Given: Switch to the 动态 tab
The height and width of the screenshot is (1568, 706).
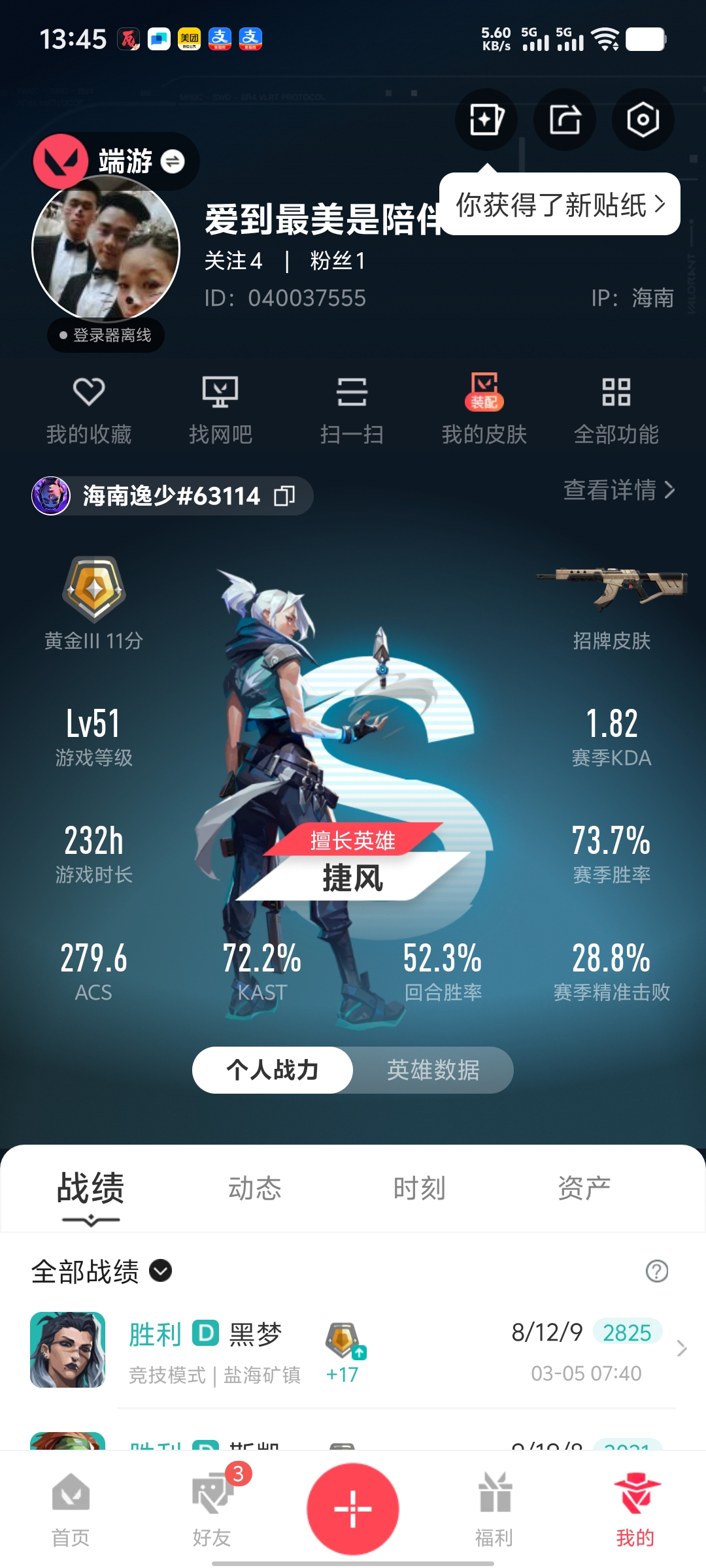Looking at the screenshot, I should coord(255,1188).
